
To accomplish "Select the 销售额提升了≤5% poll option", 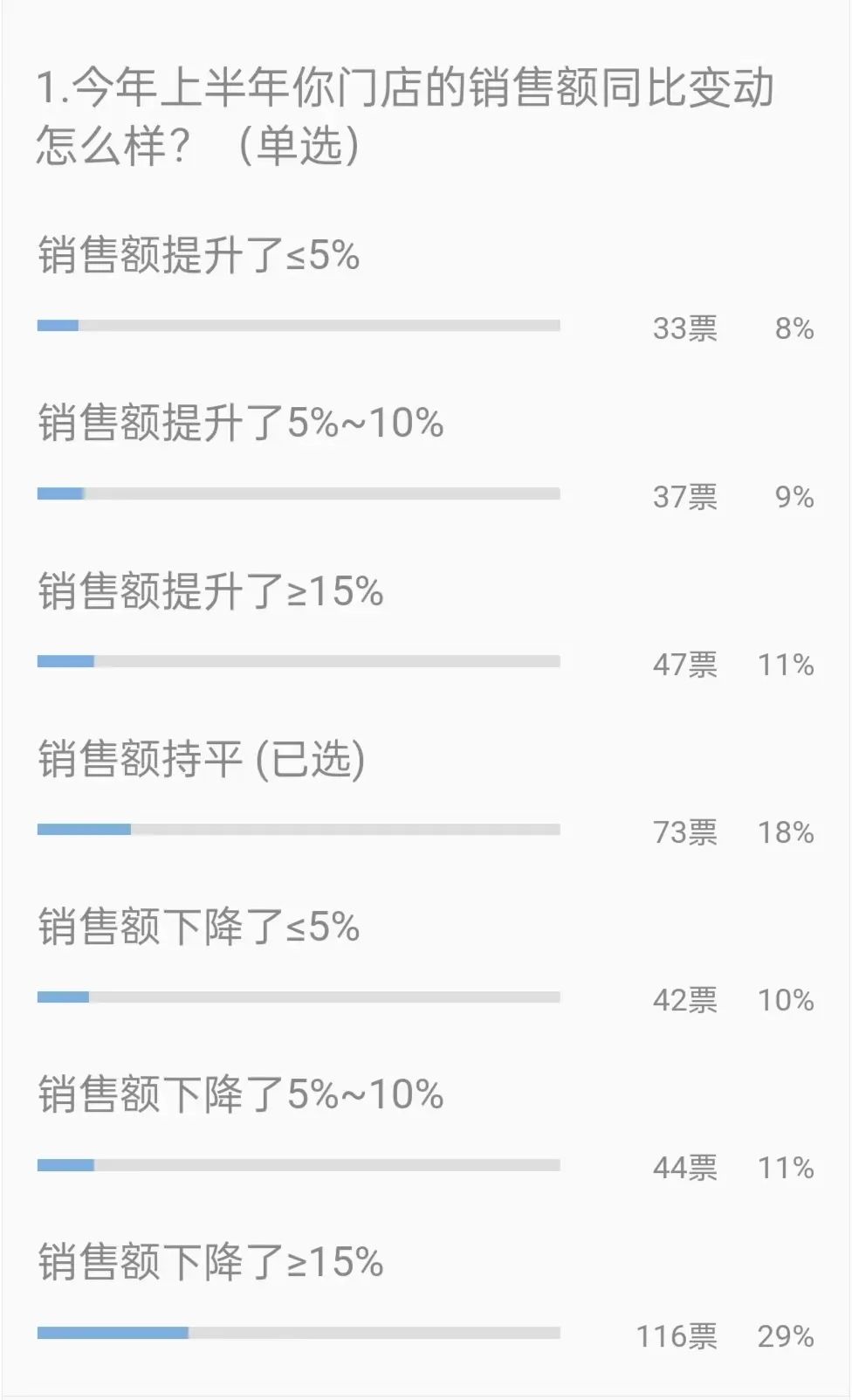I will pyautogui.click(x=201, y=254).
